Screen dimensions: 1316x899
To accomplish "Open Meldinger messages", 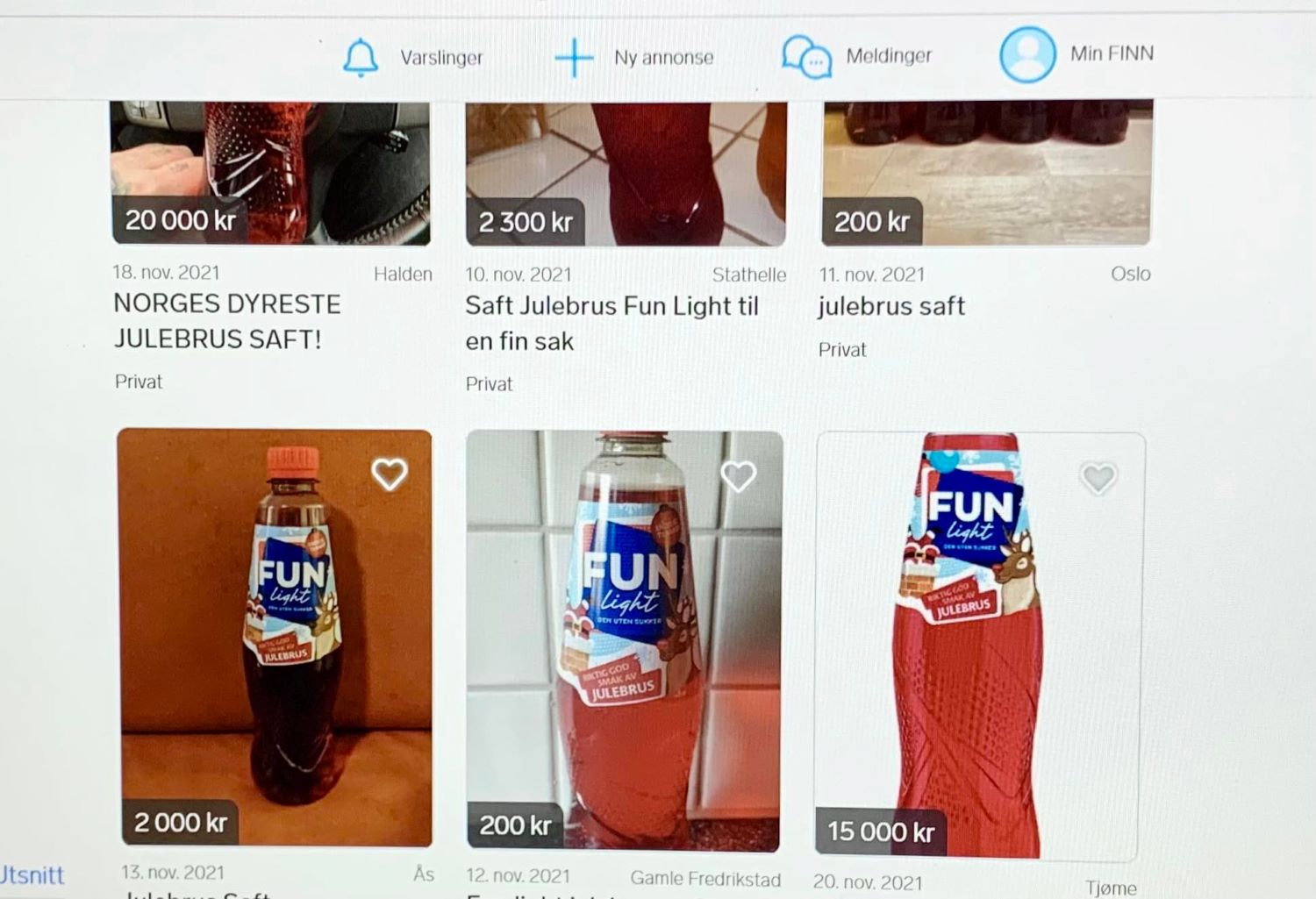I will (x=856, y=56).
